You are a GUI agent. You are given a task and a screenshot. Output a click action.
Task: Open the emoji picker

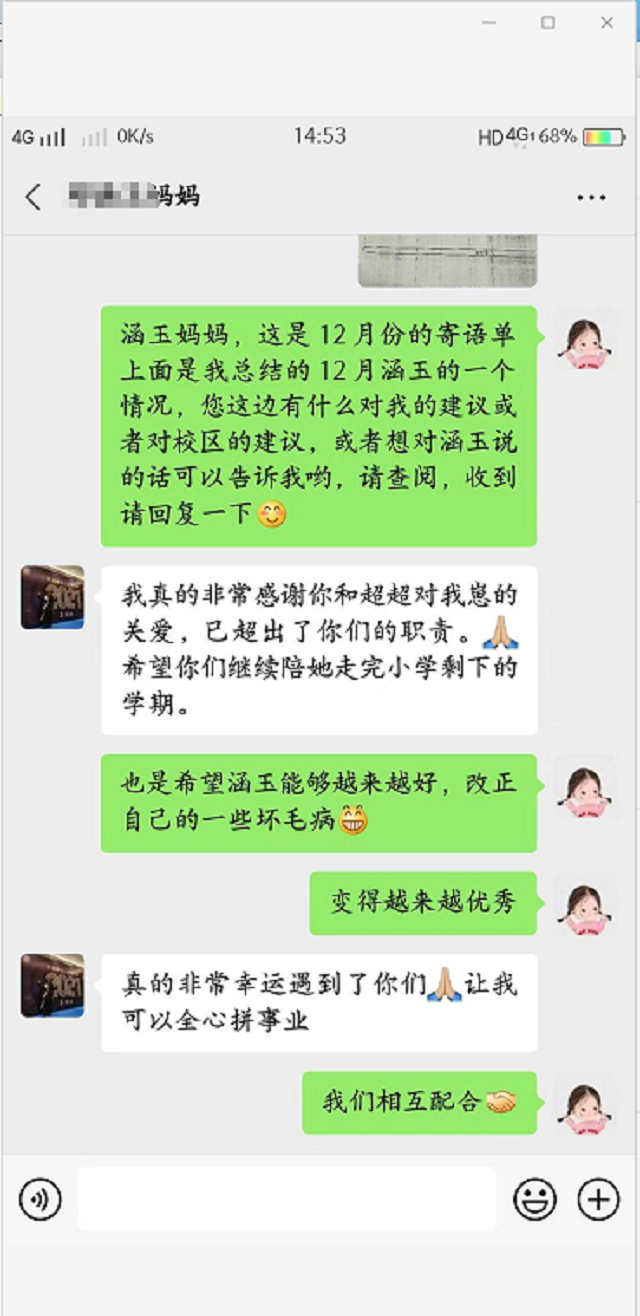535,1198
